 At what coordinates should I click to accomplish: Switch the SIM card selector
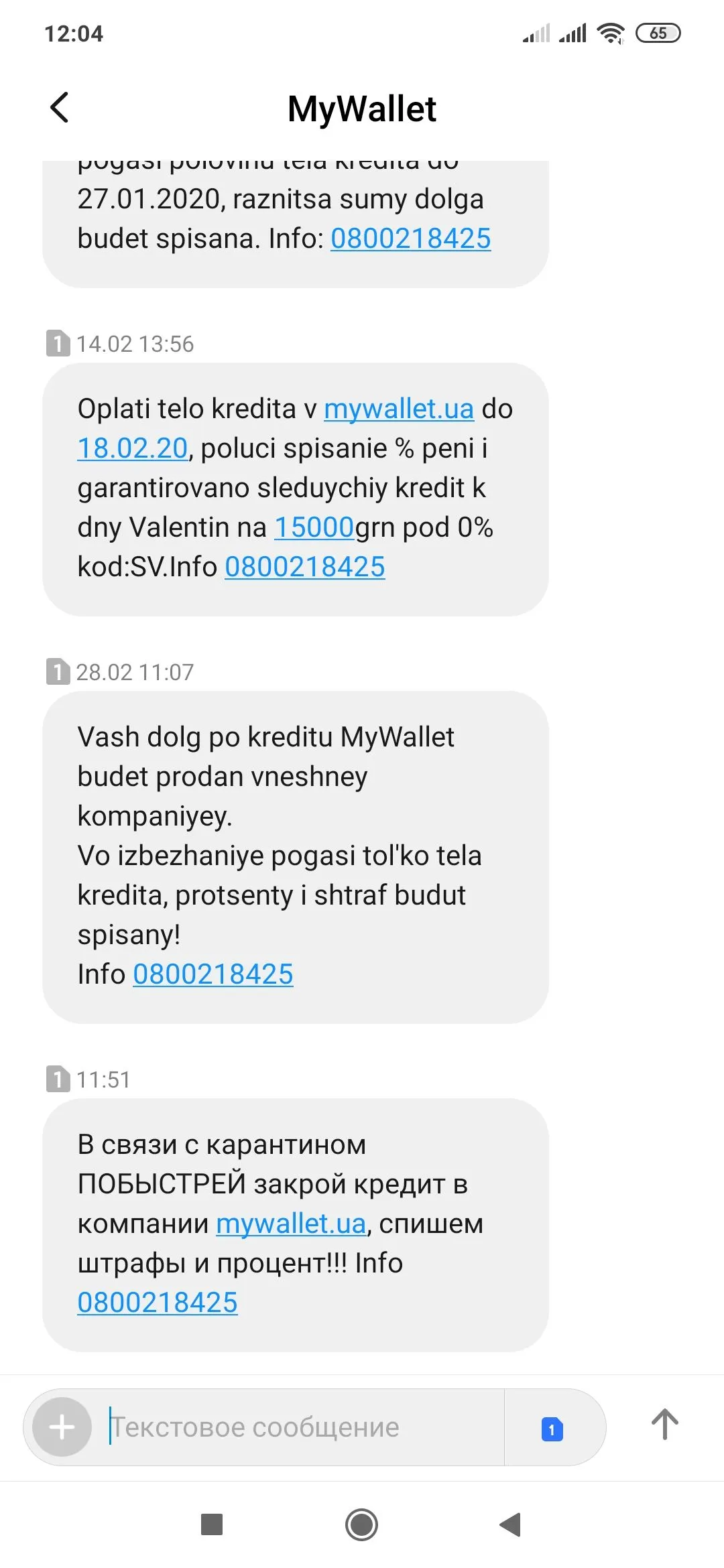[x=552, y=1429]
